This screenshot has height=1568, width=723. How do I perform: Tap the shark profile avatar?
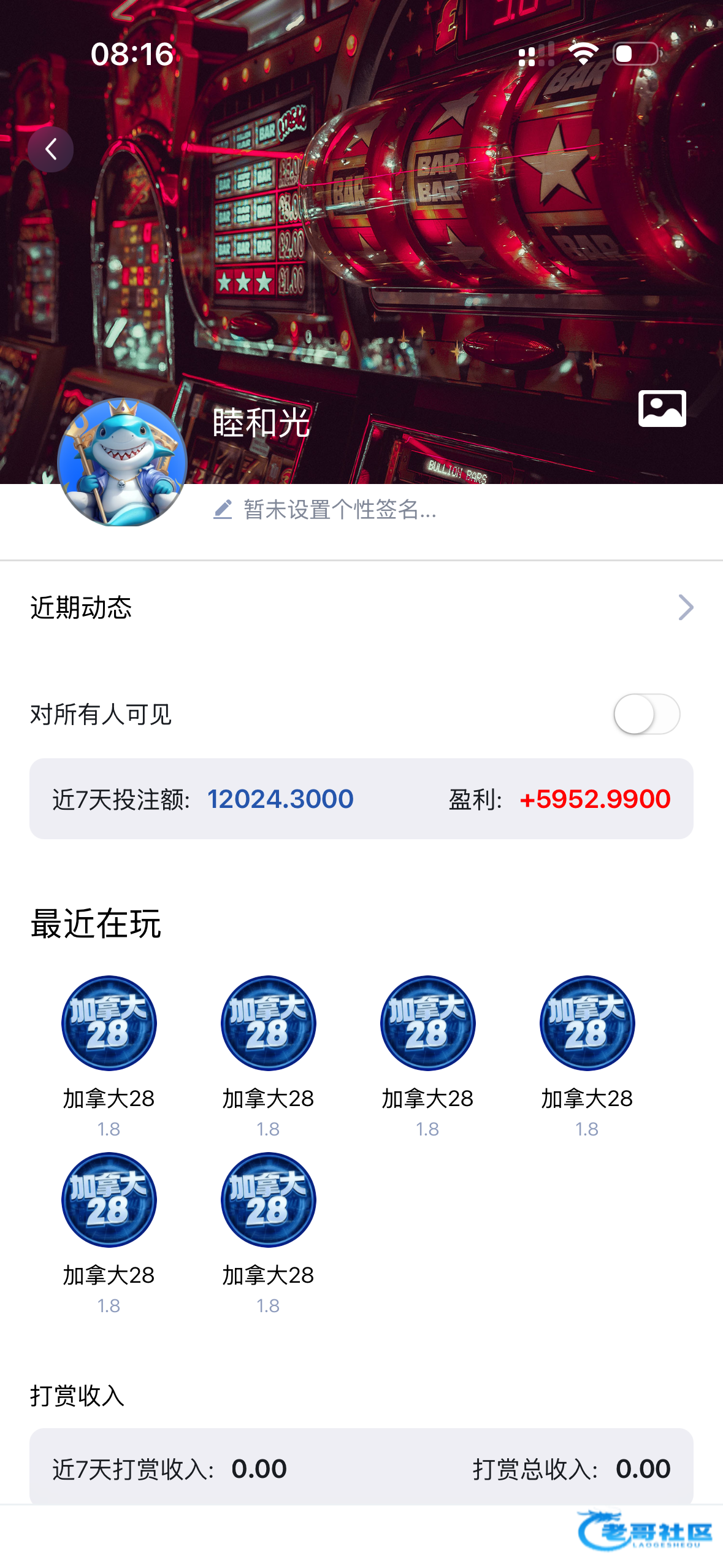[122, 461]
